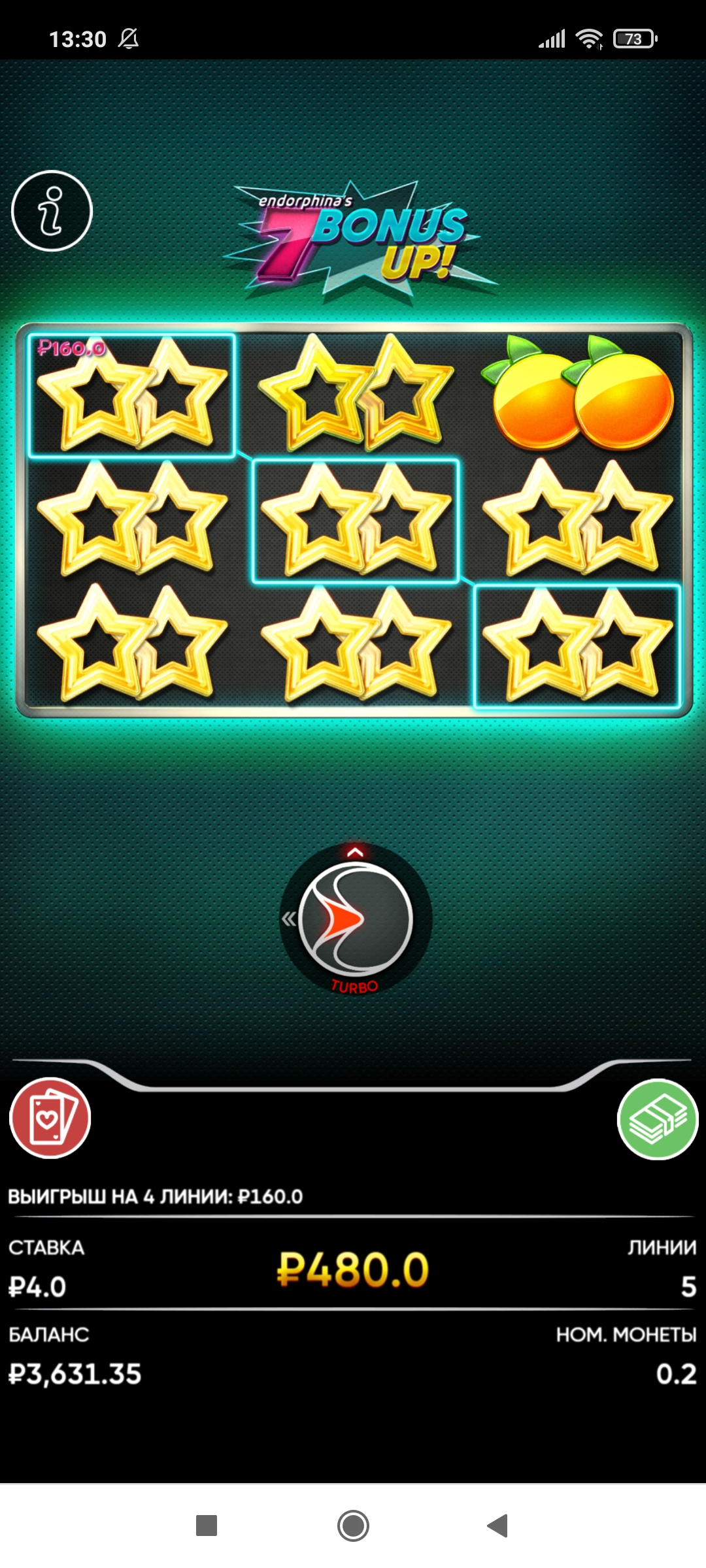Expand the spin options up arrow
This screenshot has height=1568, width=706.
point(355,851)
